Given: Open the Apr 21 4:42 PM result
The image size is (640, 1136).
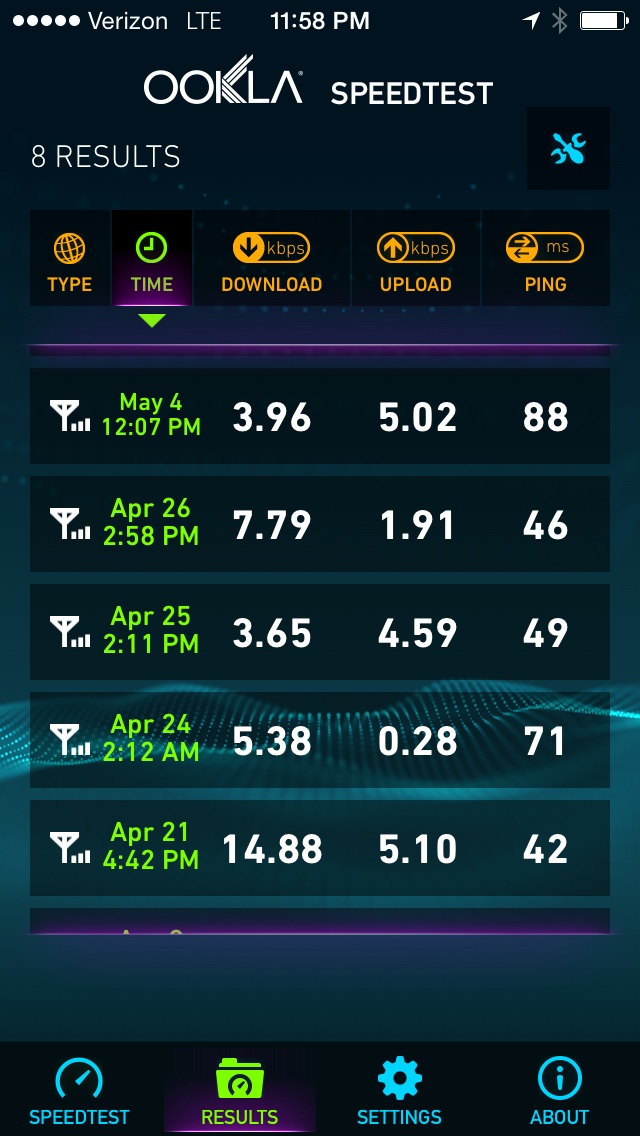Looking at the screenshot, I should click(x=320, y=848).
